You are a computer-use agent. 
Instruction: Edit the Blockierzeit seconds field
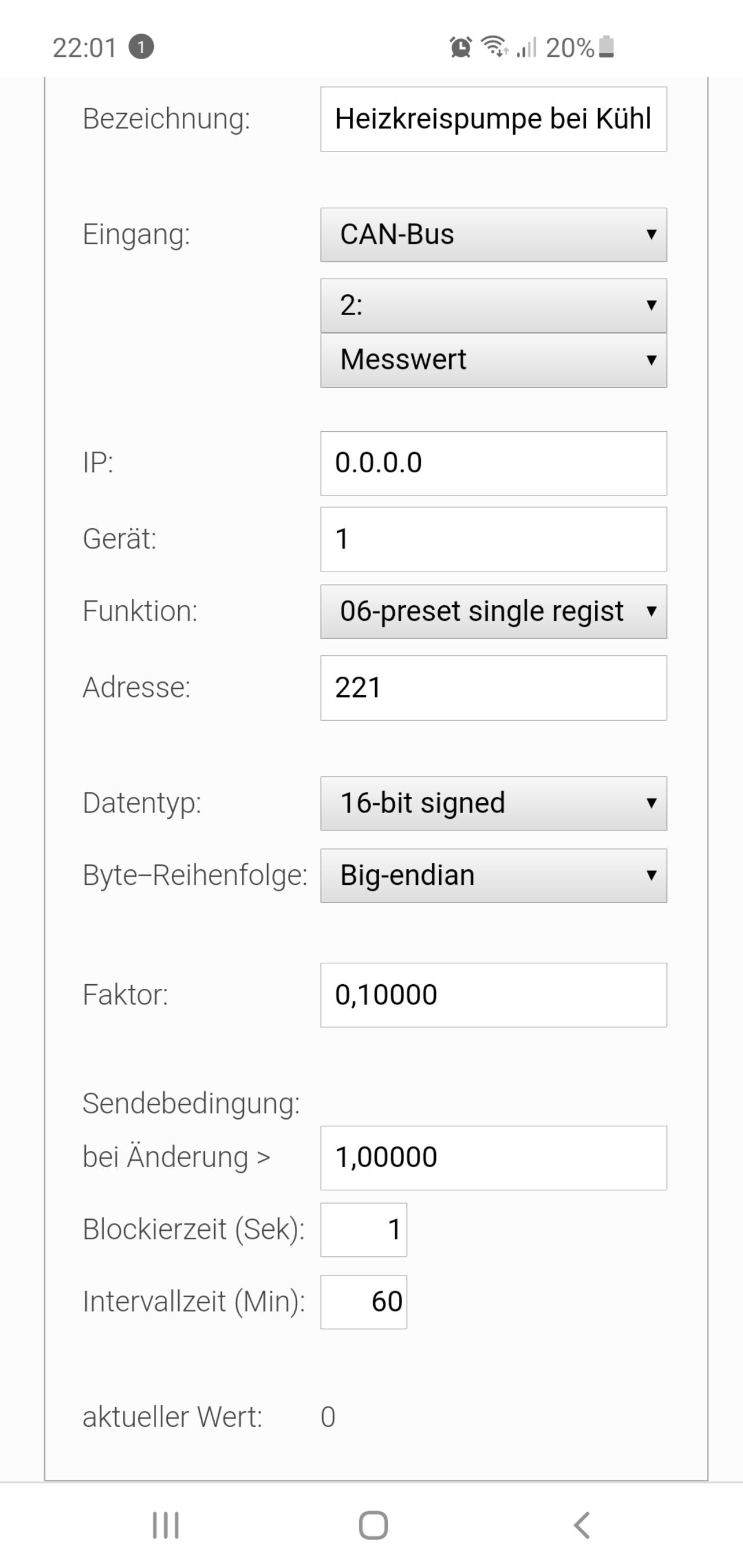363,1230
